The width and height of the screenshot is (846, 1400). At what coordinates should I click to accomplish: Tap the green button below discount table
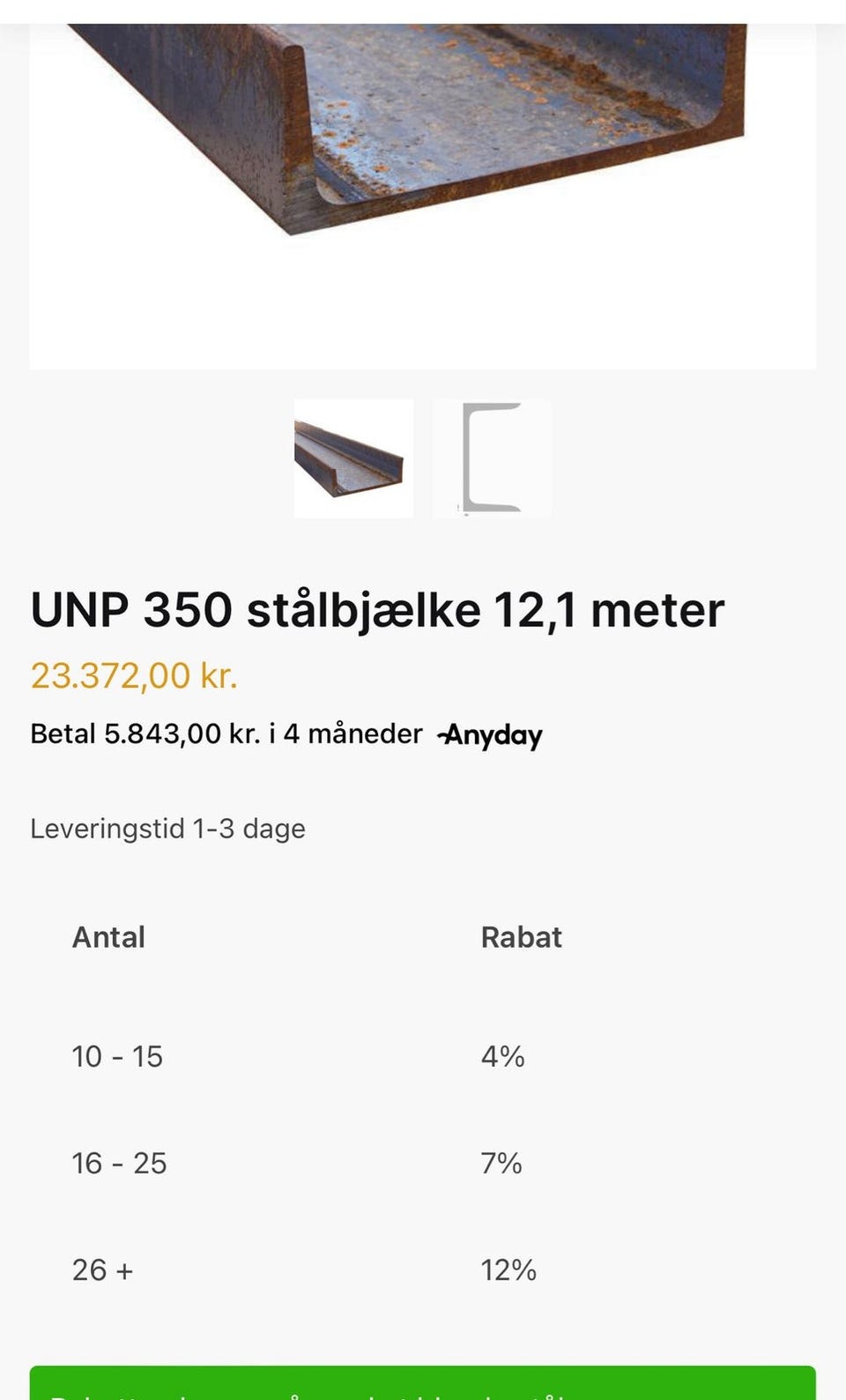422,1382
